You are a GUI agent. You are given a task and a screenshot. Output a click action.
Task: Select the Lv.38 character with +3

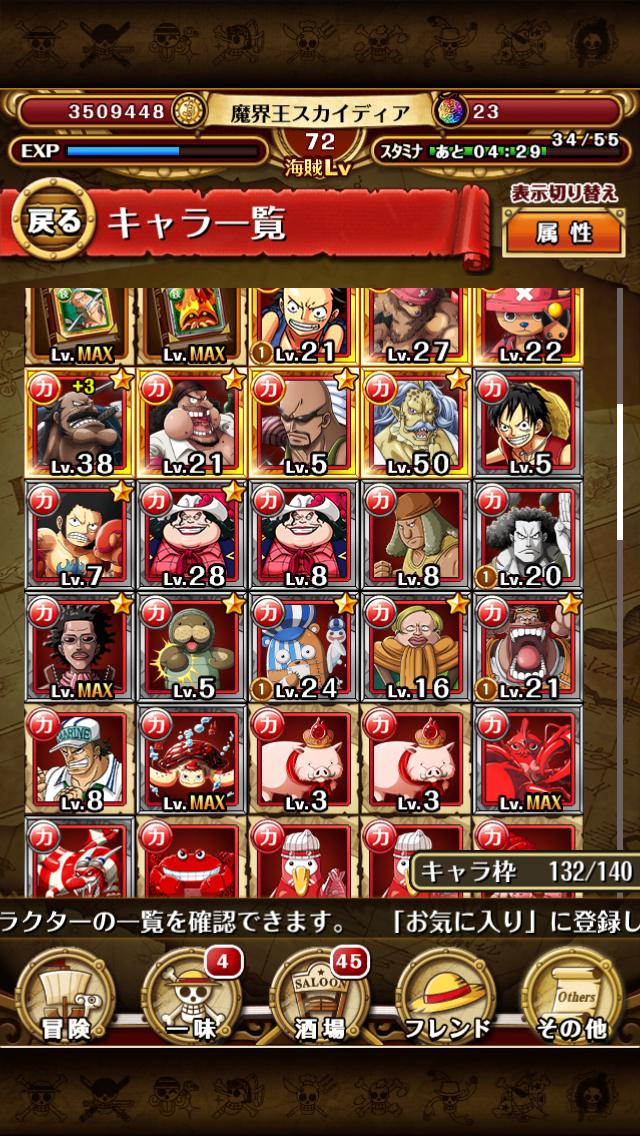[x=80, y=423]
